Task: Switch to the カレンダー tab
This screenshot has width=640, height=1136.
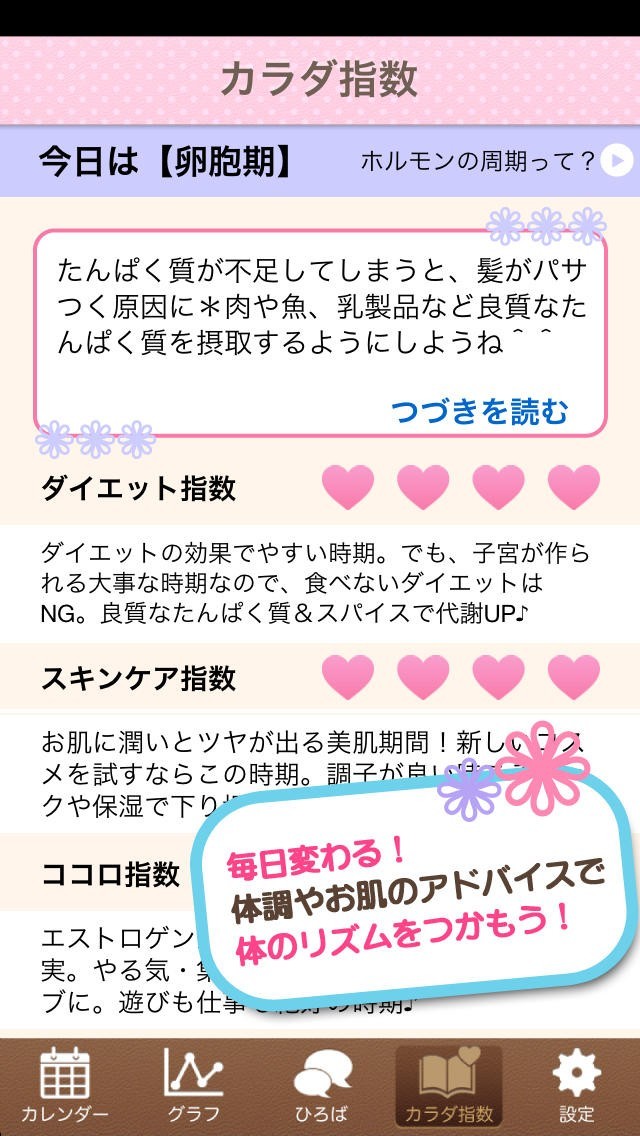Action: pos(65,1085)
